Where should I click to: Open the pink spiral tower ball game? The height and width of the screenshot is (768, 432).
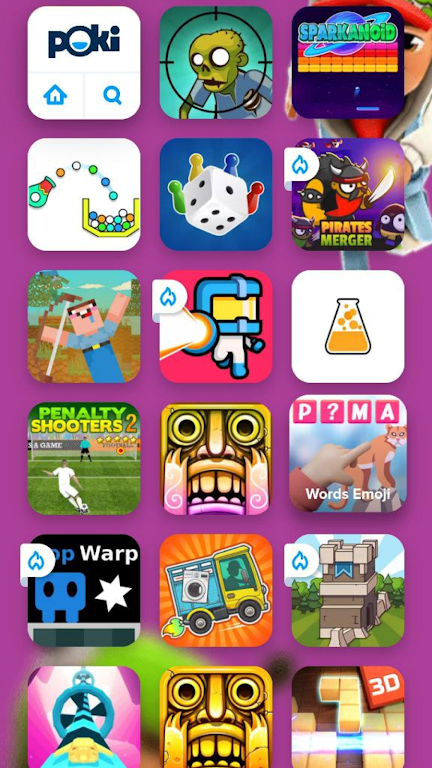tap(84, 717)
